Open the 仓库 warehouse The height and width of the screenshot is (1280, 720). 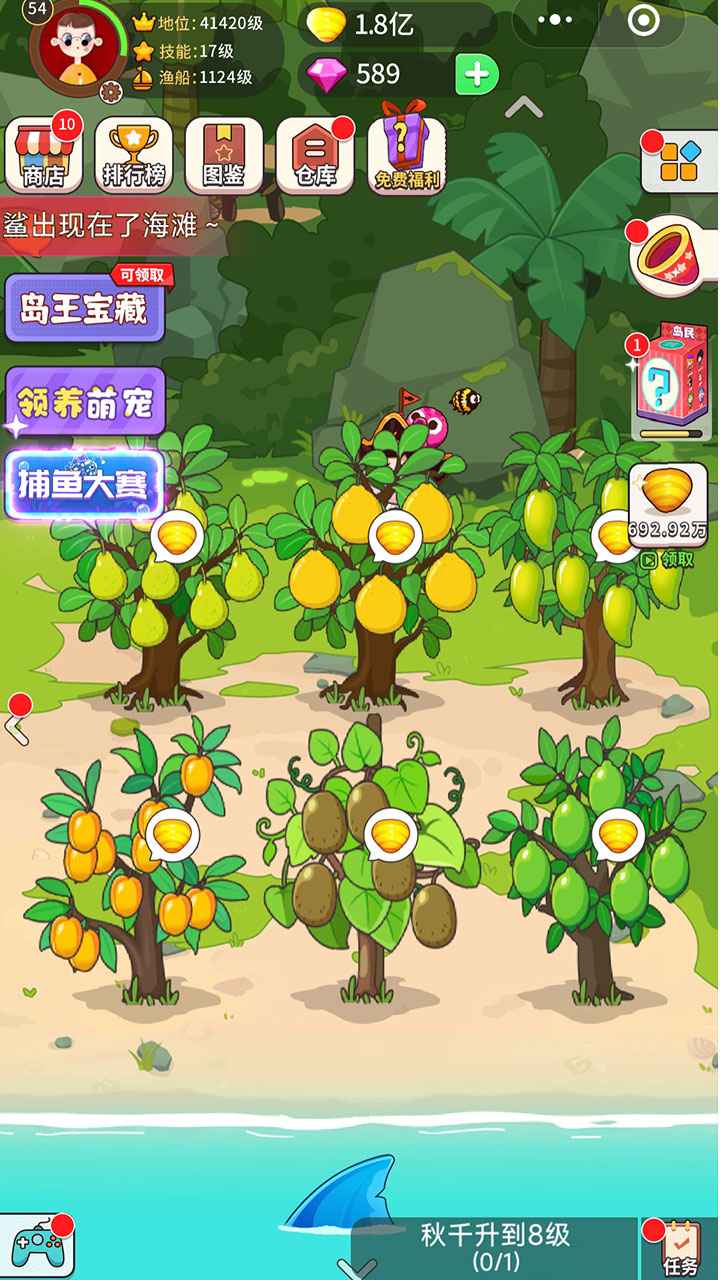click(314, 155)
